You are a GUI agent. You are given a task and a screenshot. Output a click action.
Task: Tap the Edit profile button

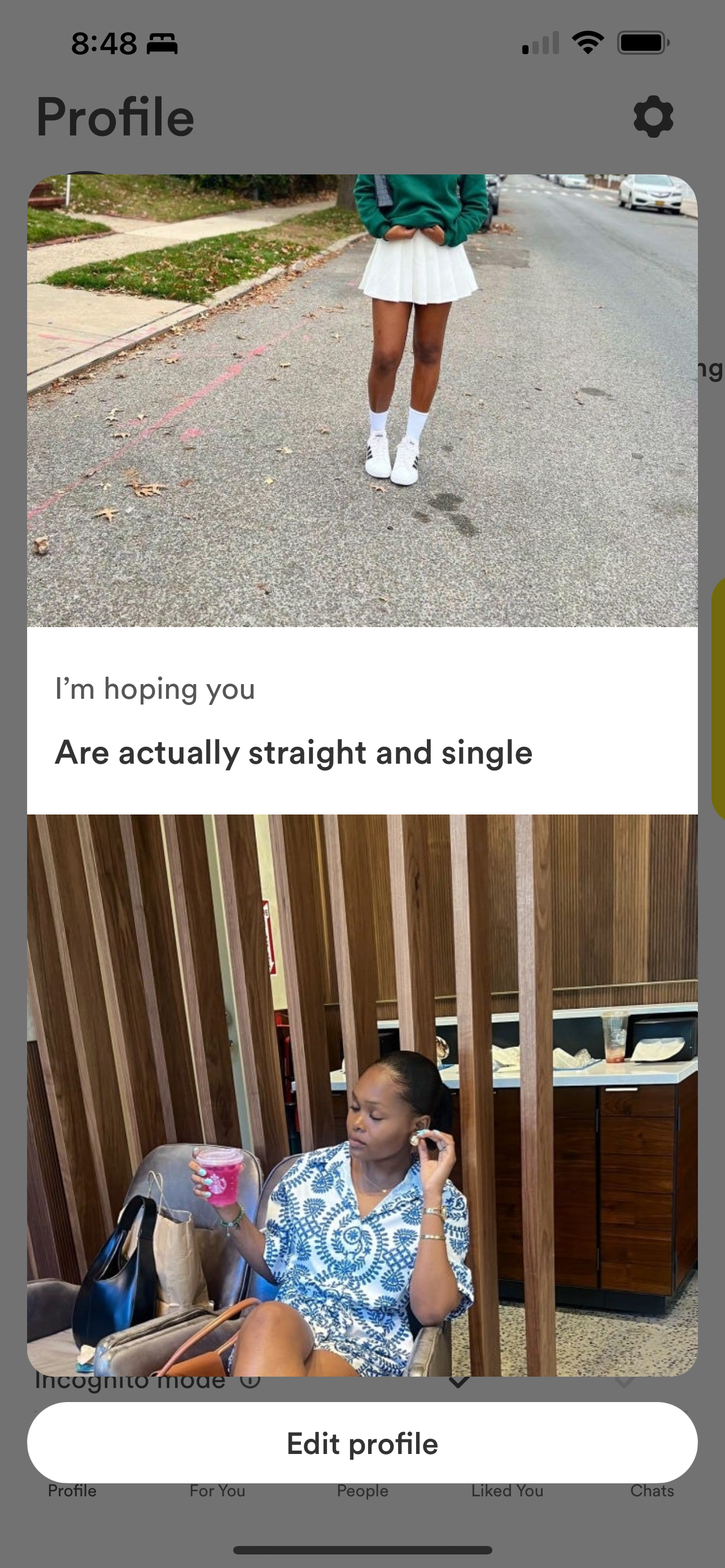362,1443
